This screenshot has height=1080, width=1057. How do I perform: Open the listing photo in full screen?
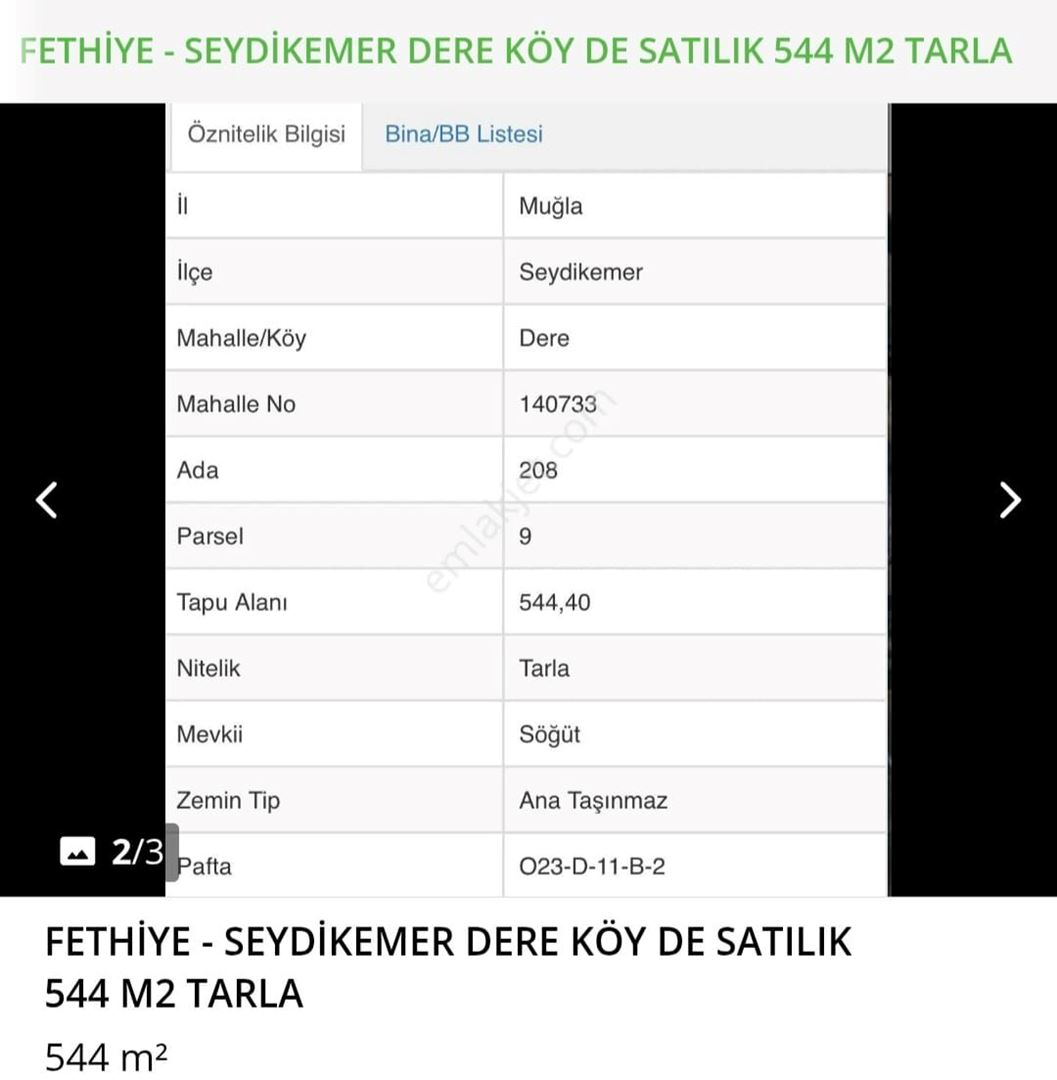click(x=527, y=500)
